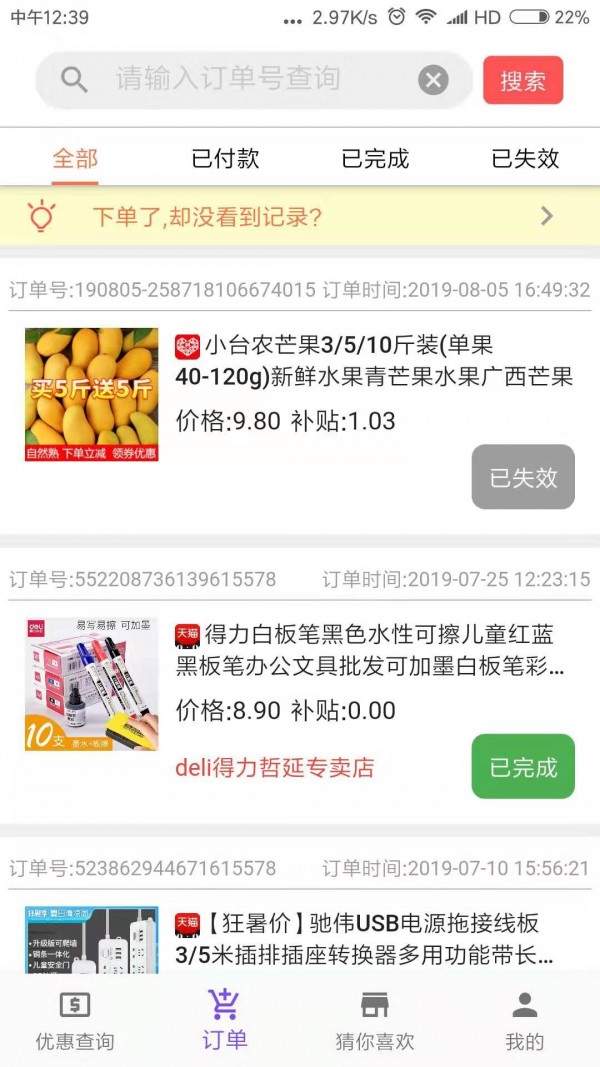Show the 已完成 orders tab
This screenshot has height=1067, width=600.
coord(375,158)
